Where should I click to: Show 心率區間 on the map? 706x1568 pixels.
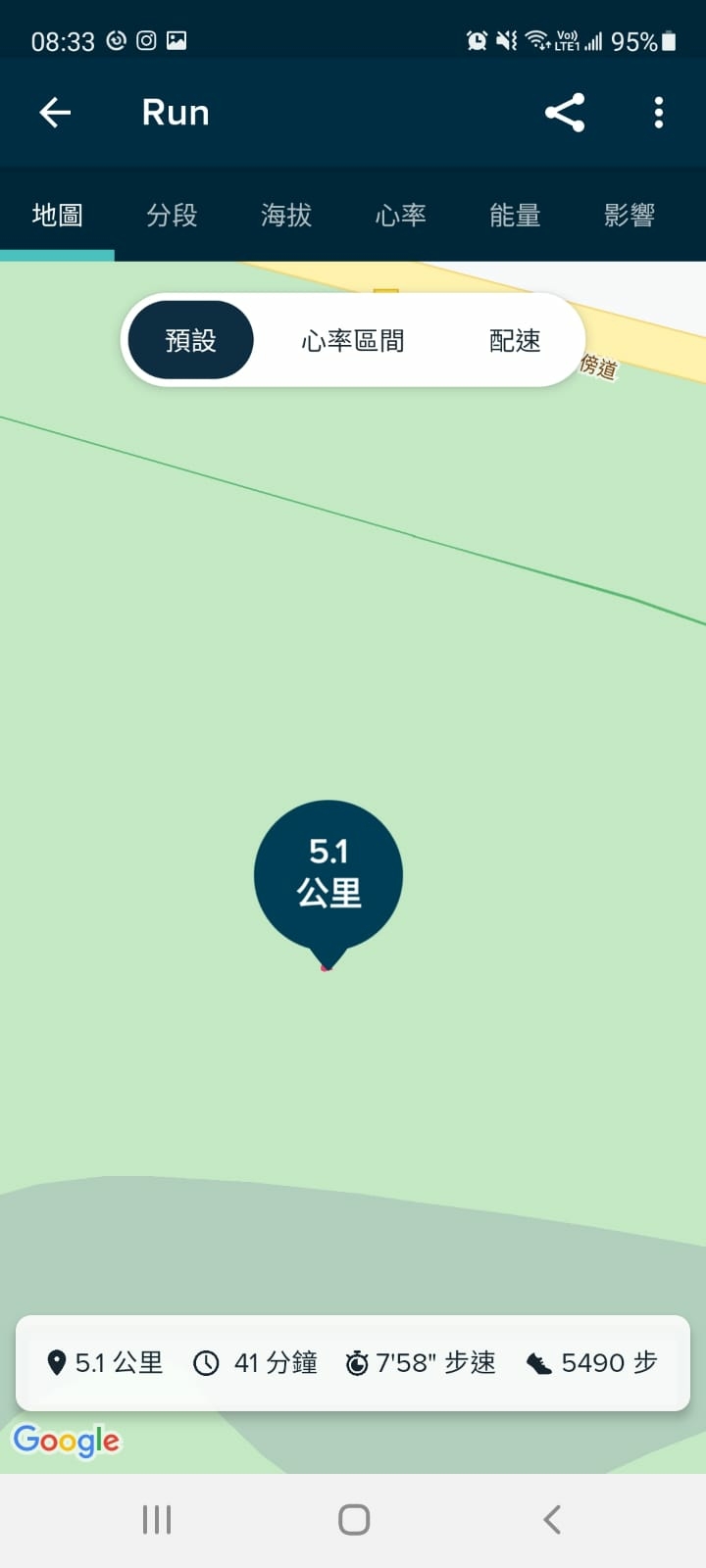pos(353,340)
